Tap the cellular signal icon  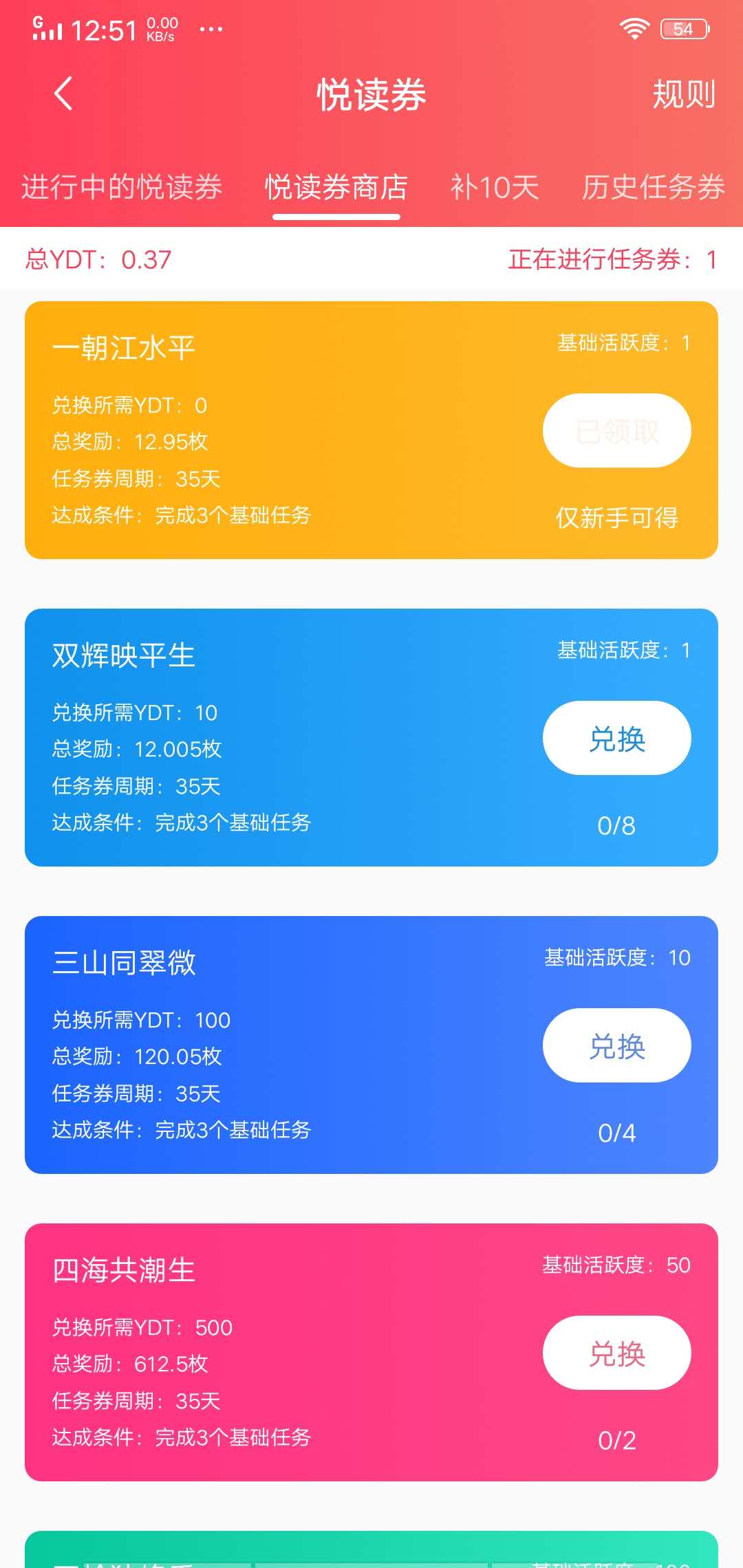50,31
